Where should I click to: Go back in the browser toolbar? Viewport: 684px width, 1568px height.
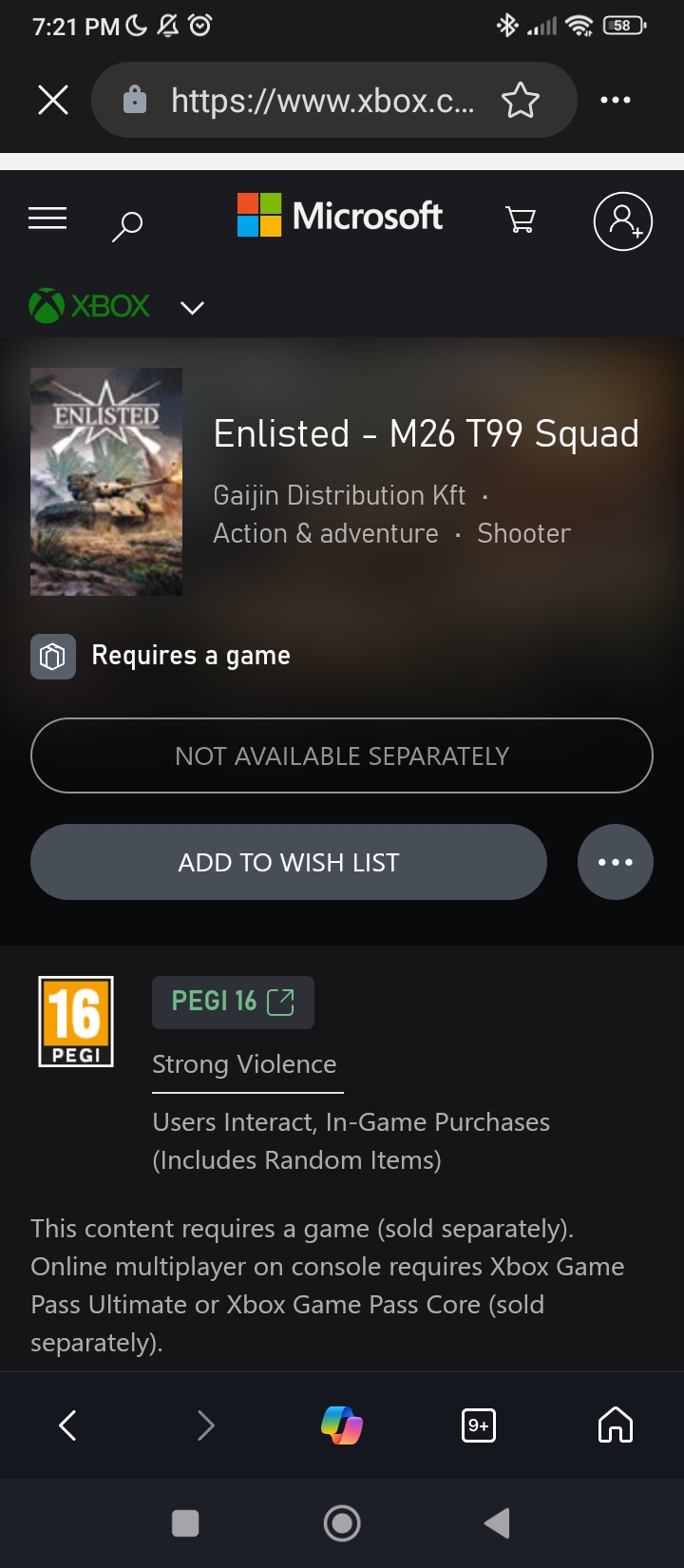tap(67, 1425)
